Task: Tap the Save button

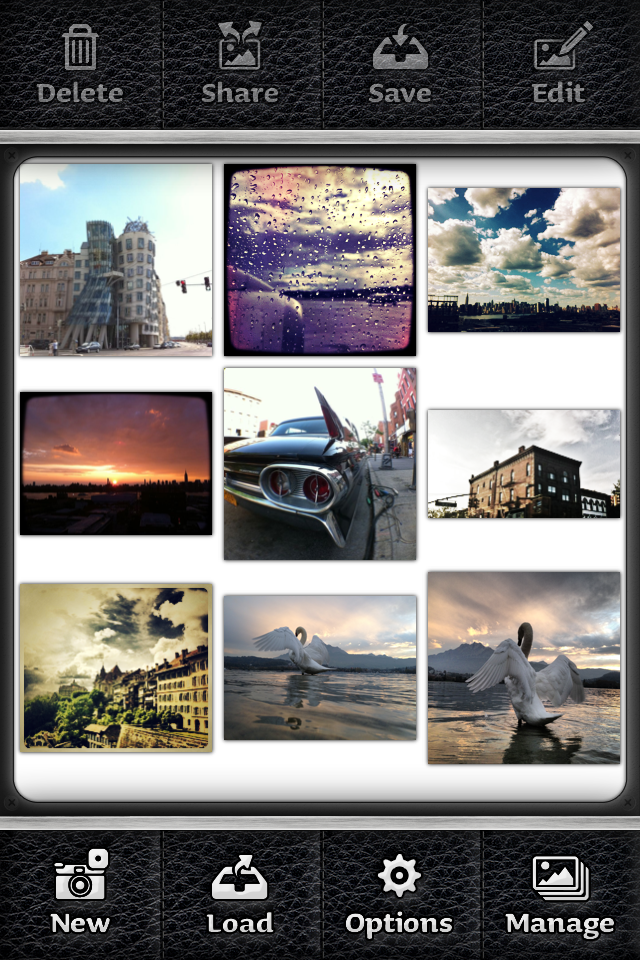Action: tap(400, 65)
